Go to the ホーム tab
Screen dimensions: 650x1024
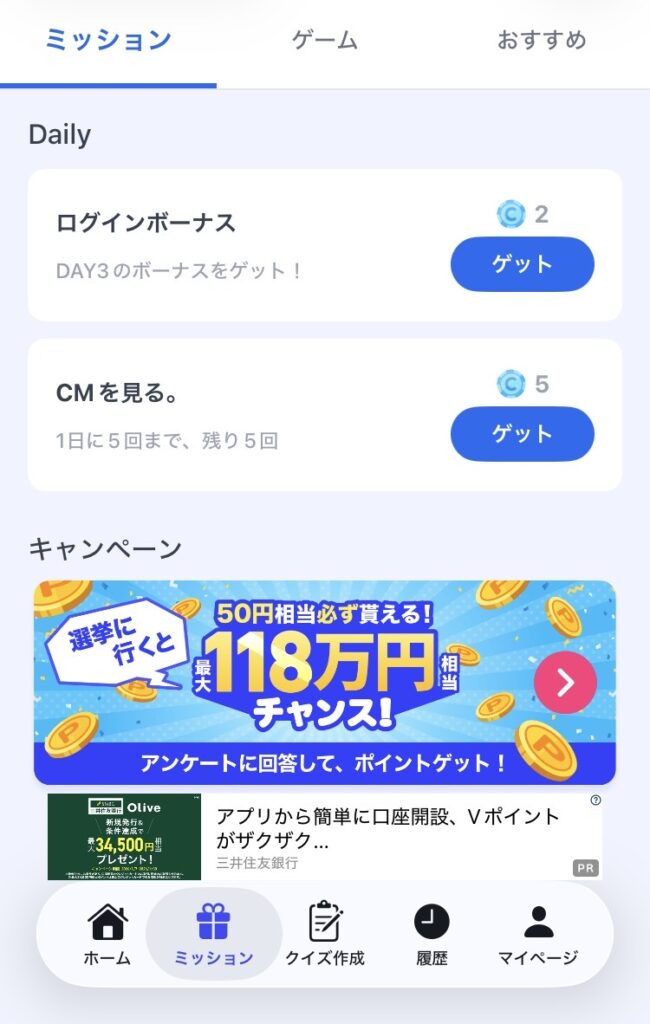[x=107, y=934]
